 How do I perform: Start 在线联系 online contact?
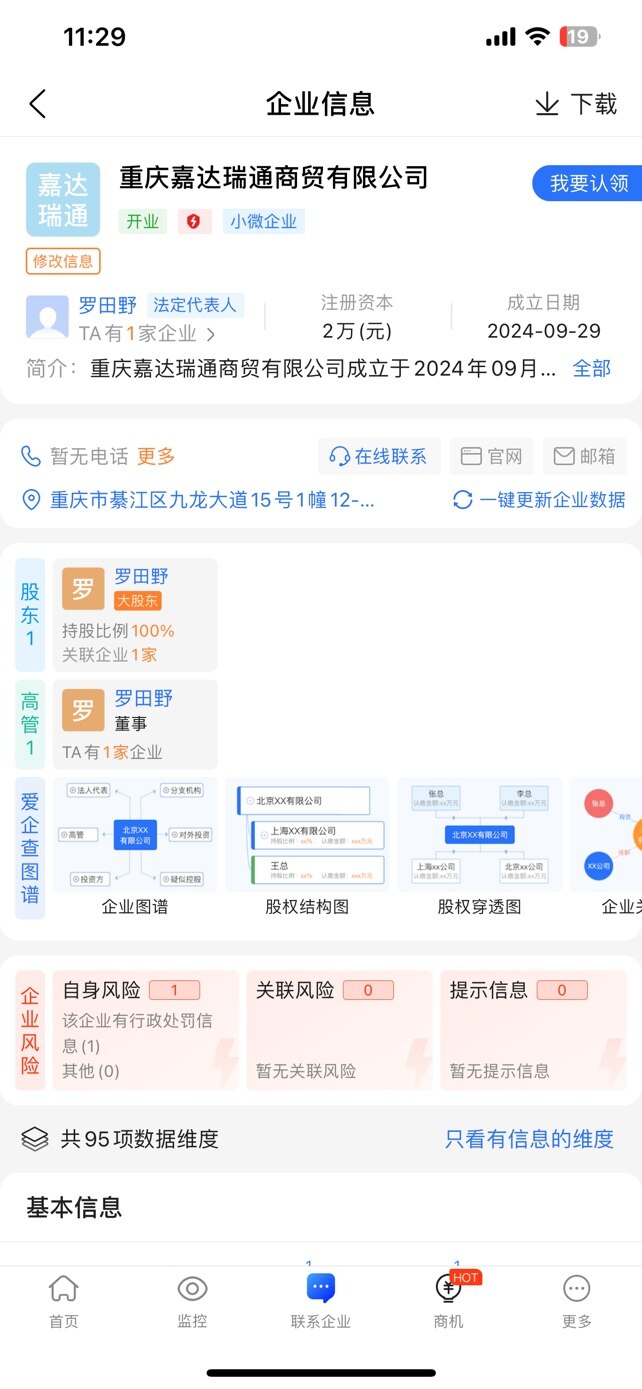click(377, 456)
